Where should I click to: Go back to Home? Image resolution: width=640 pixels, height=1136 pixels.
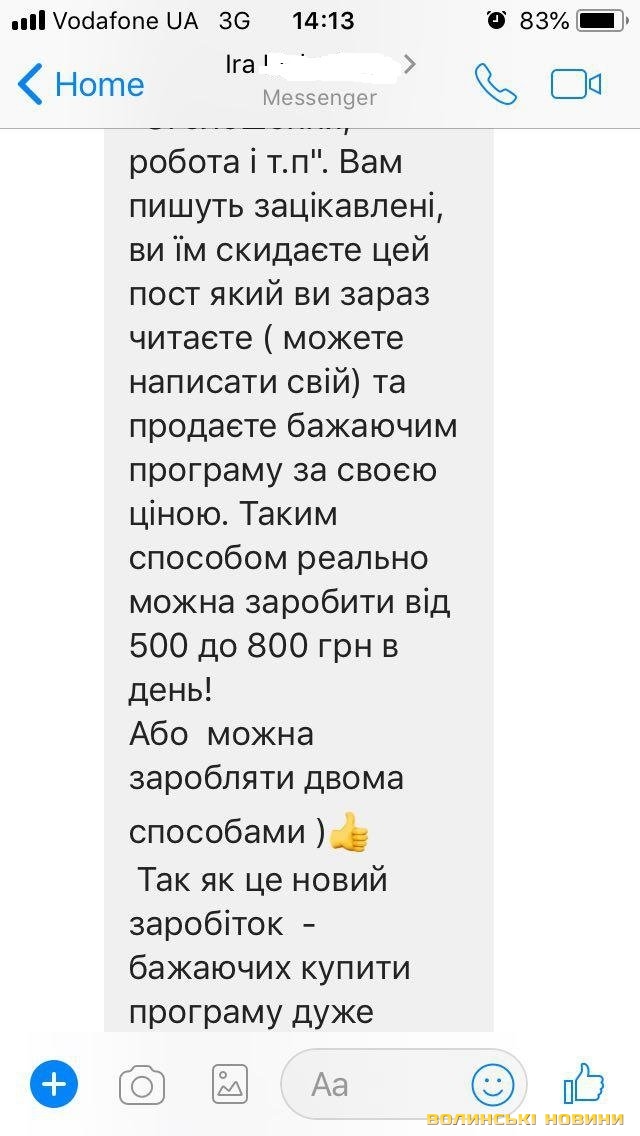pyautogui.click(x=80, y=85)
